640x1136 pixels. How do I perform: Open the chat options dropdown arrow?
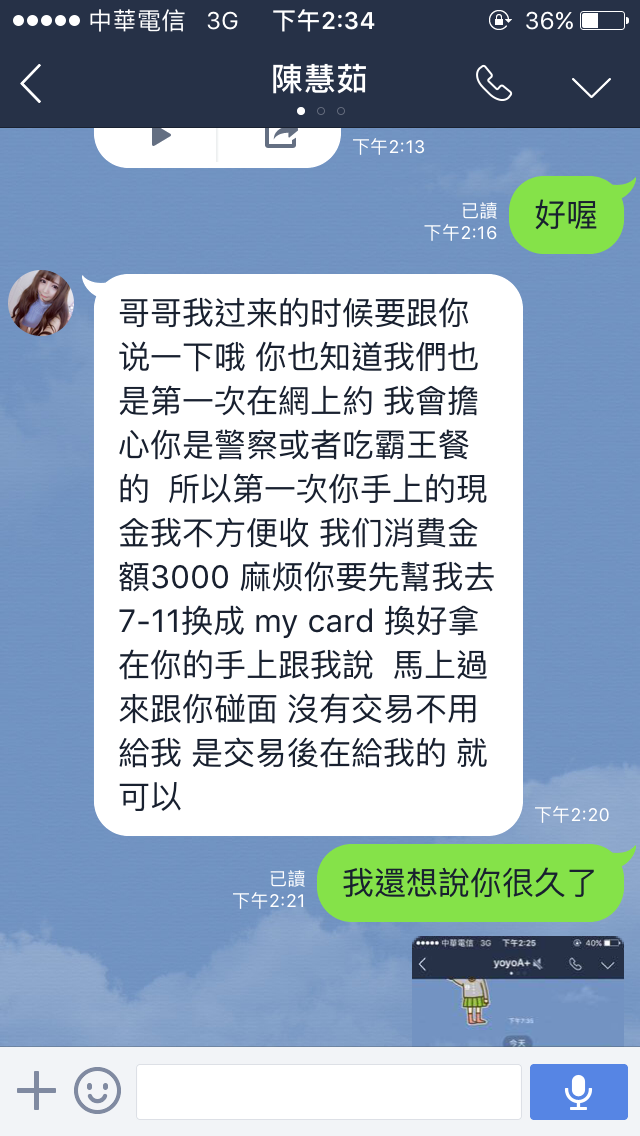point(591,86)
